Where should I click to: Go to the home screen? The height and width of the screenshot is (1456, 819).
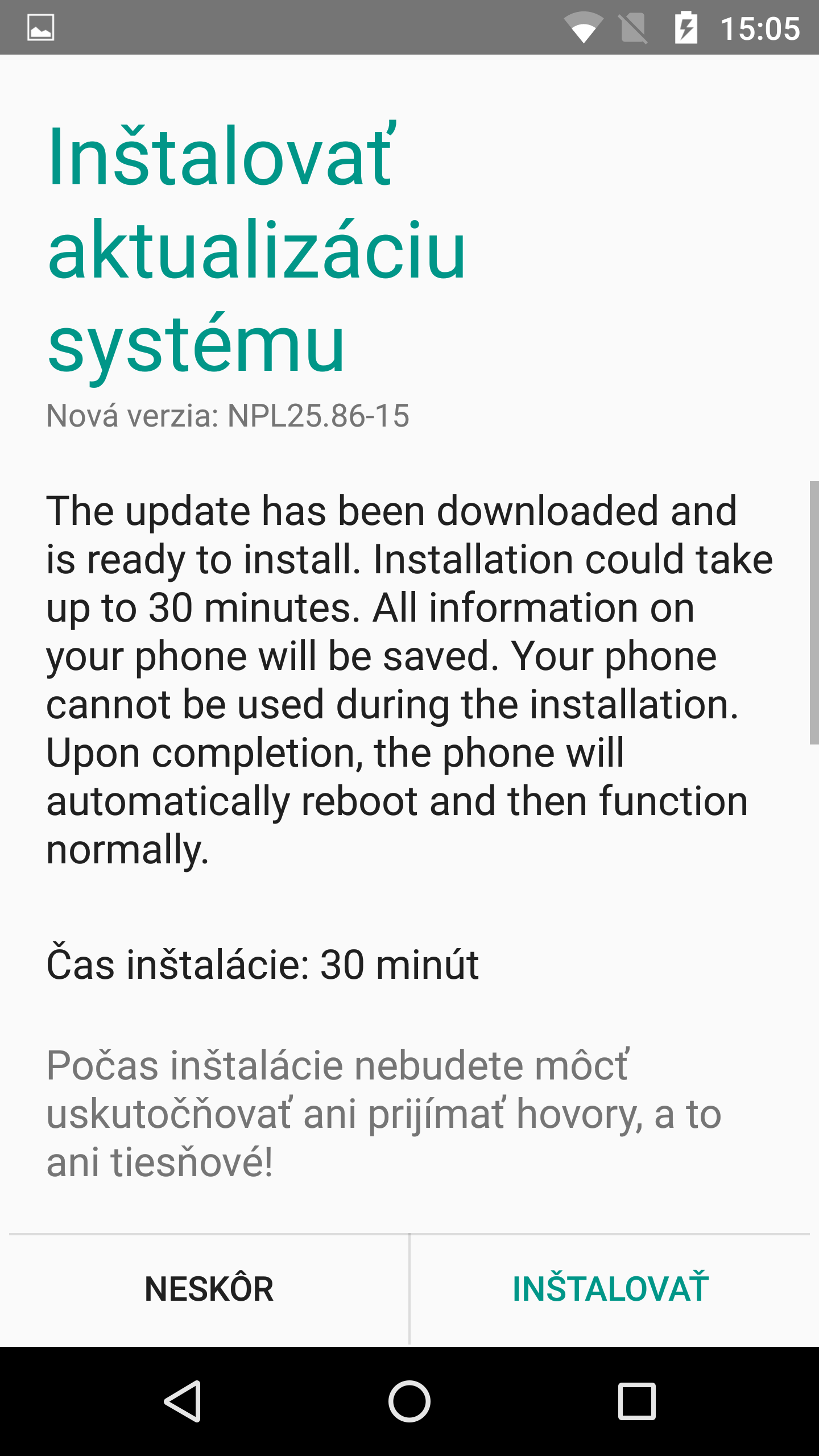tap(409, 1401)
